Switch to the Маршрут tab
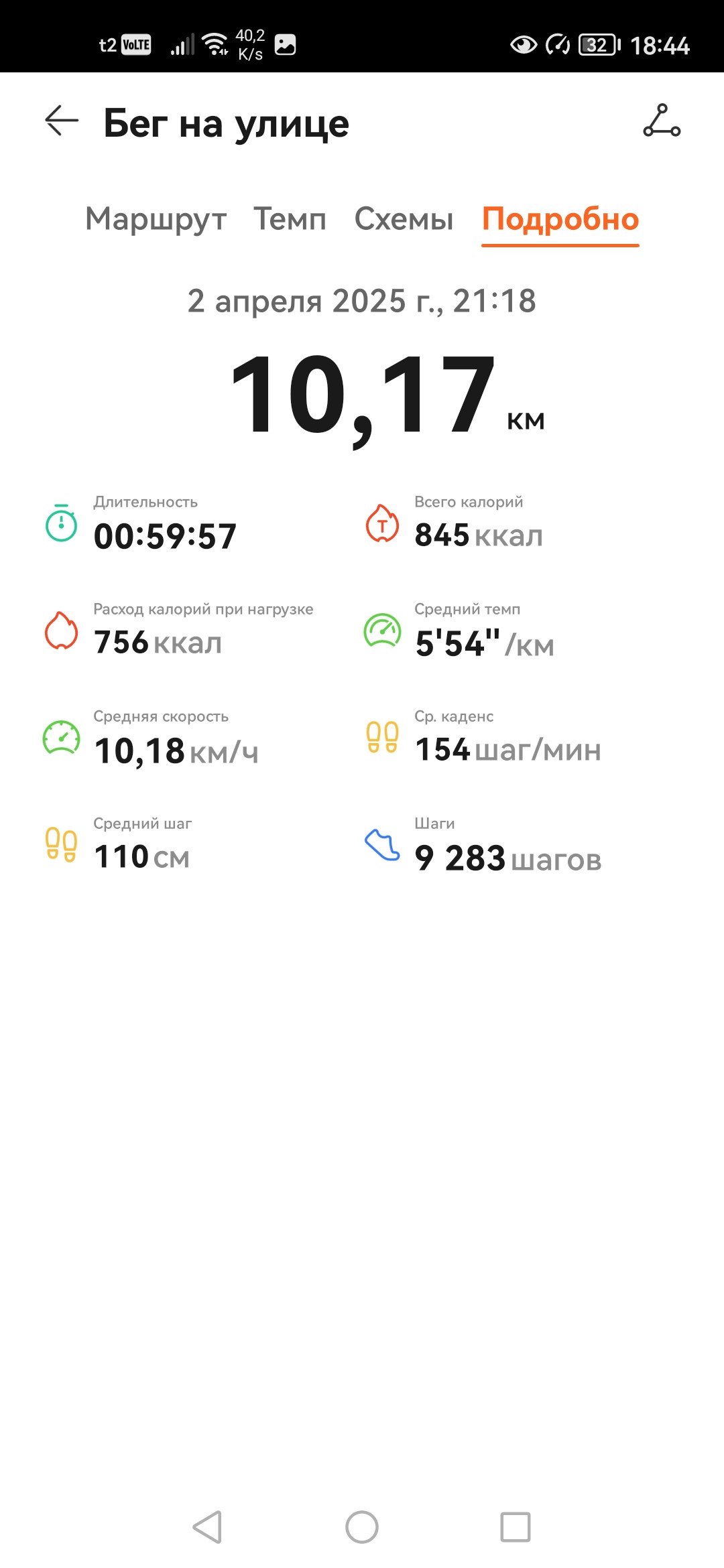The height and width of the screenshot is (1568, 724). [156, 219]
